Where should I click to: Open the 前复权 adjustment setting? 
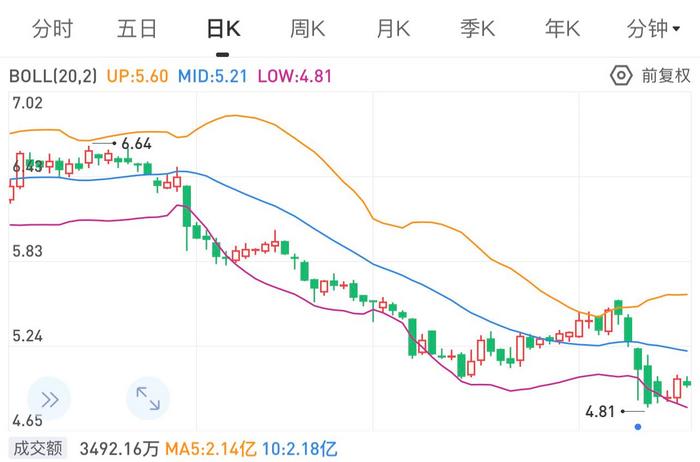point(651,76)
